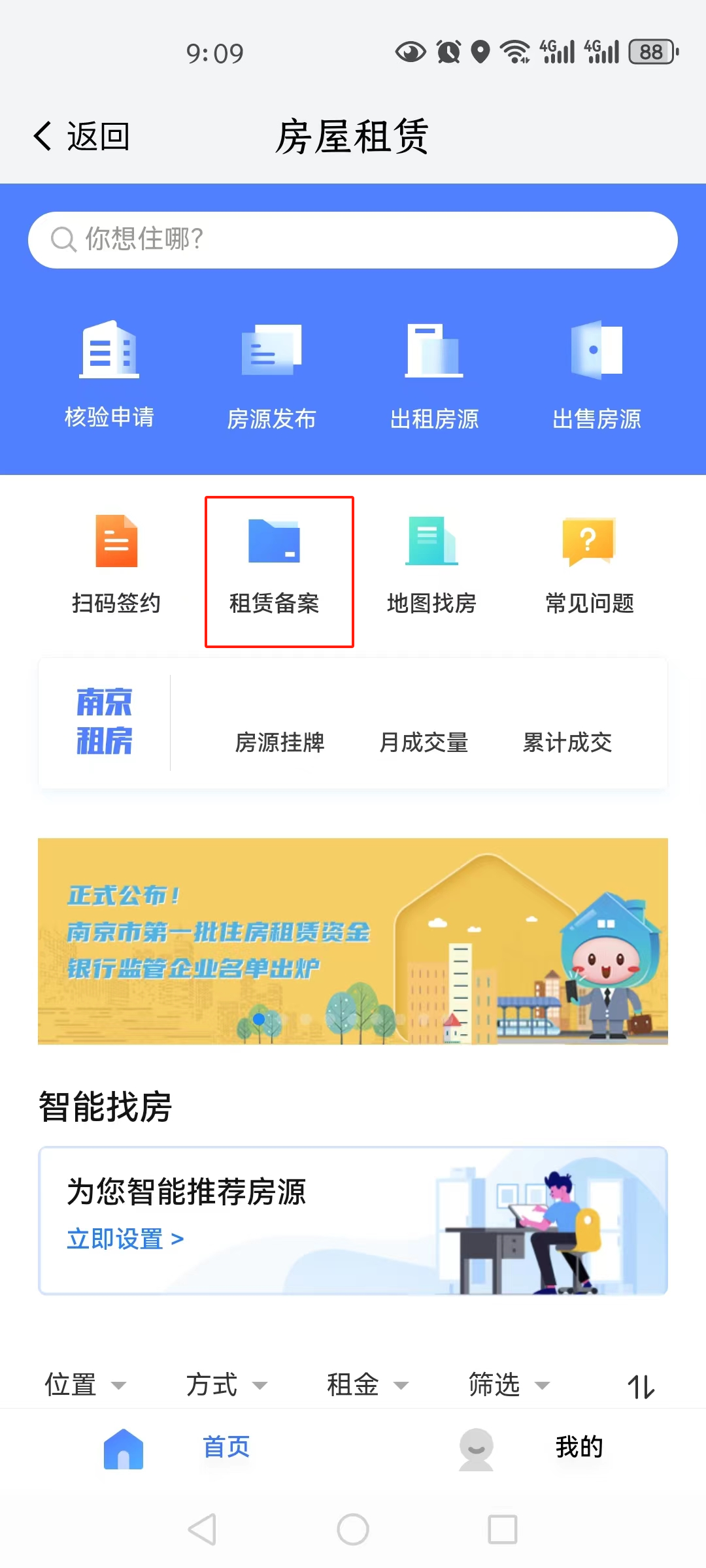
Task: Expand the 方式 filter dropdown
Action: (226, 1384)
